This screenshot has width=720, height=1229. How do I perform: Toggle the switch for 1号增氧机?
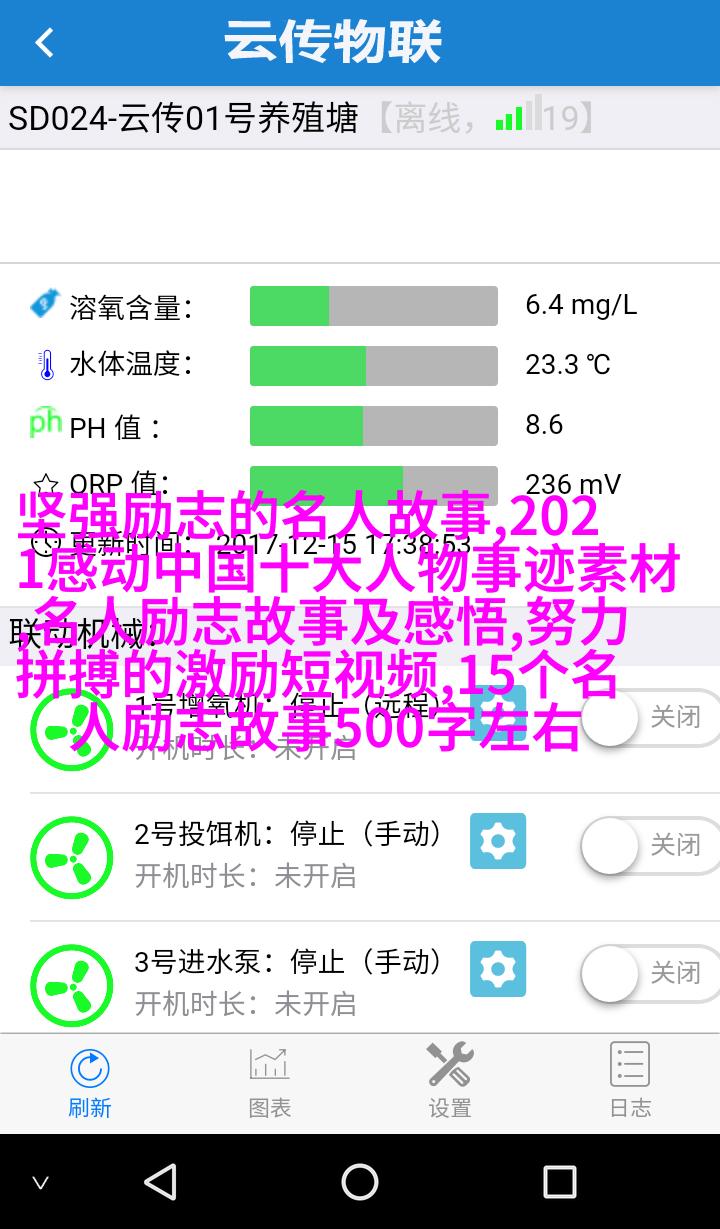point(650,718)
